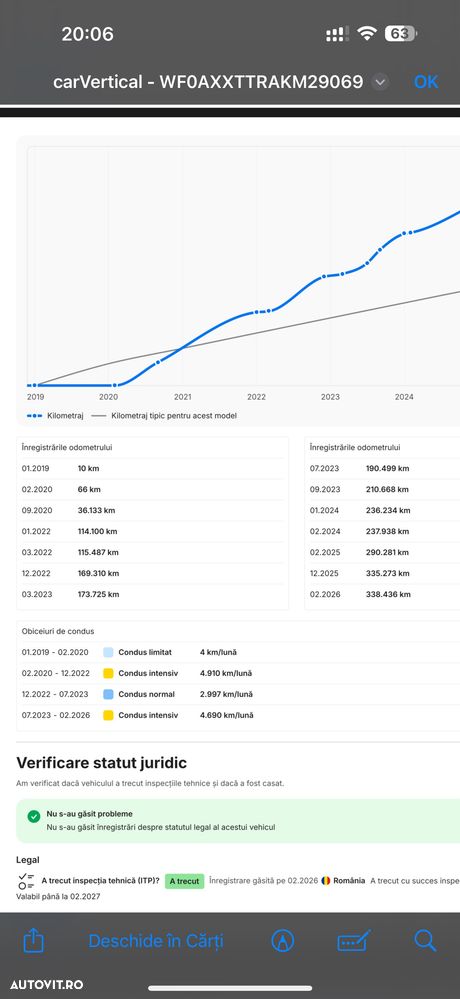The image size is (460, 999).
Task: Tap OK to close the document
Action: pyautogui.click(x=426, y=82)
